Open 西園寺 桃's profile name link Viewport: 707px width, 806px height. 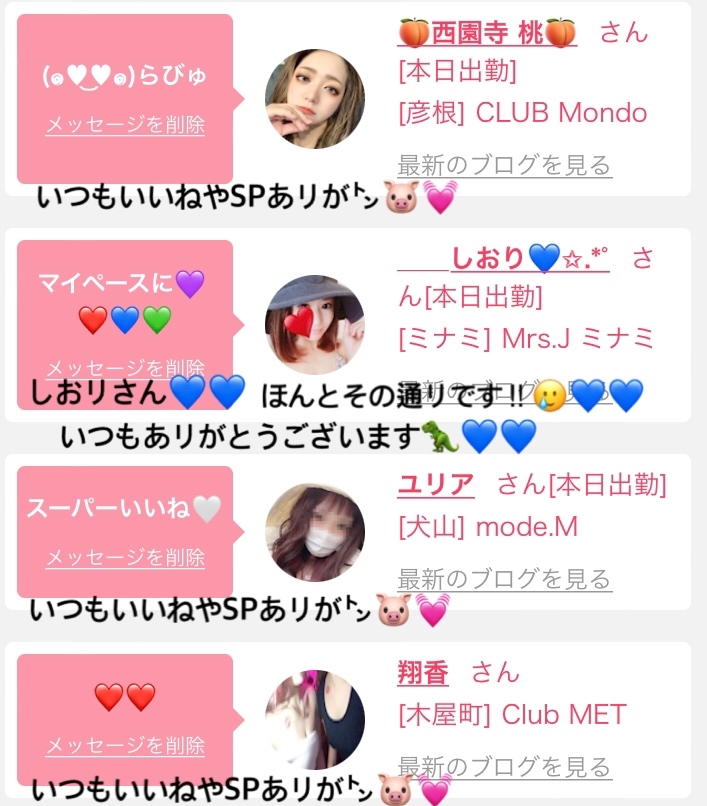(x=487, y=33)
